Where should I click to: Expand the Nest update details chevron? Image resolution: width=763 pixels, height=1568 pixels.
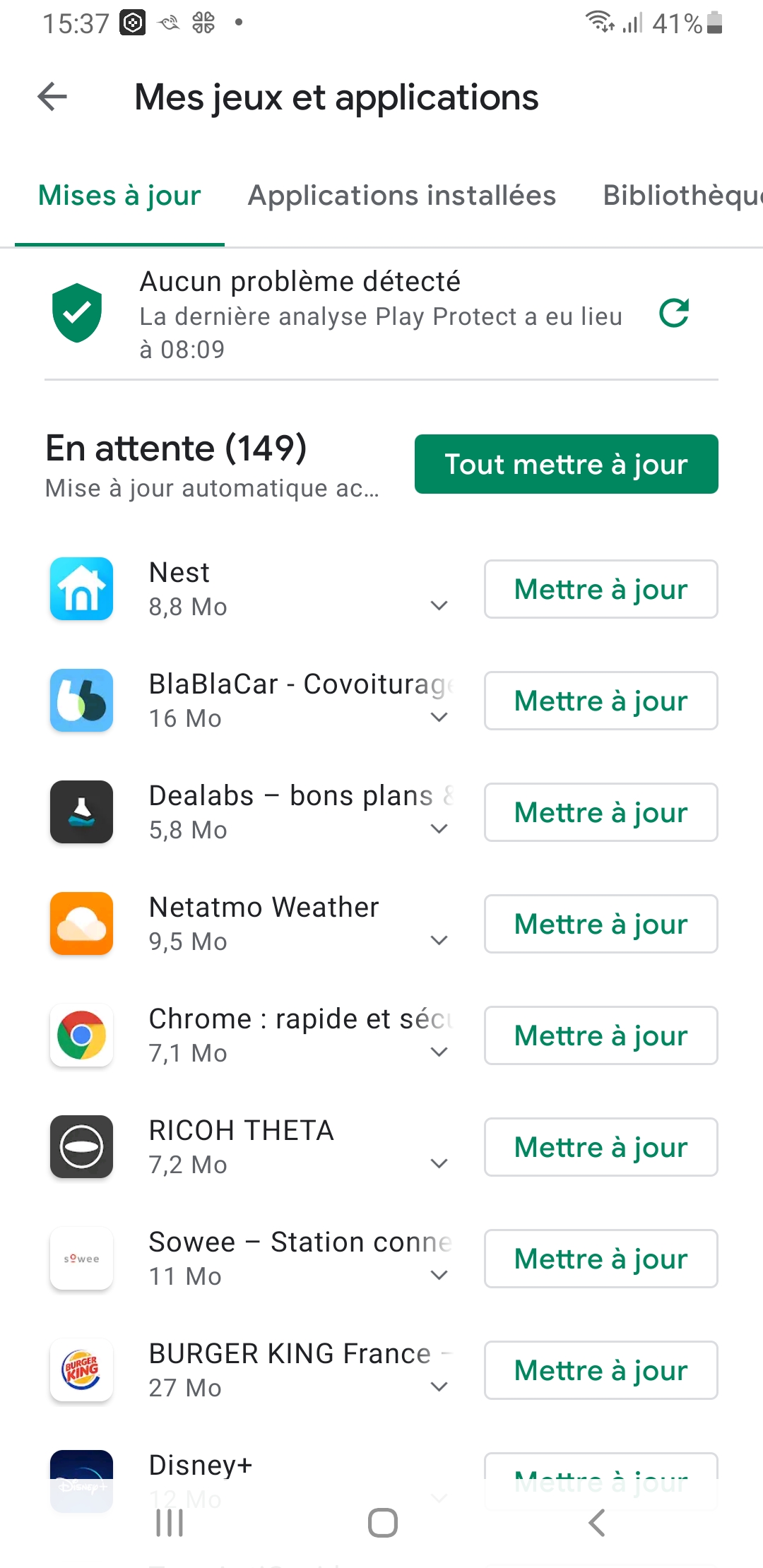click(x=439, y=606)
